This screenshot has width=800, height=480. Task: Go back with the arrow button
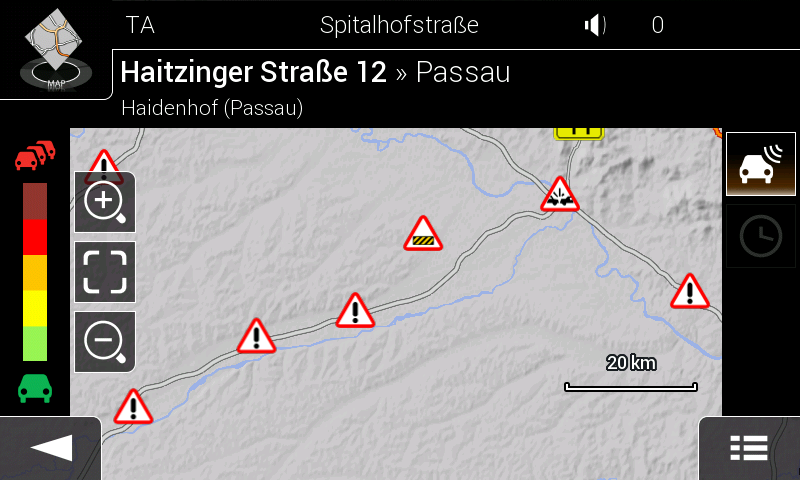(50, 449)
